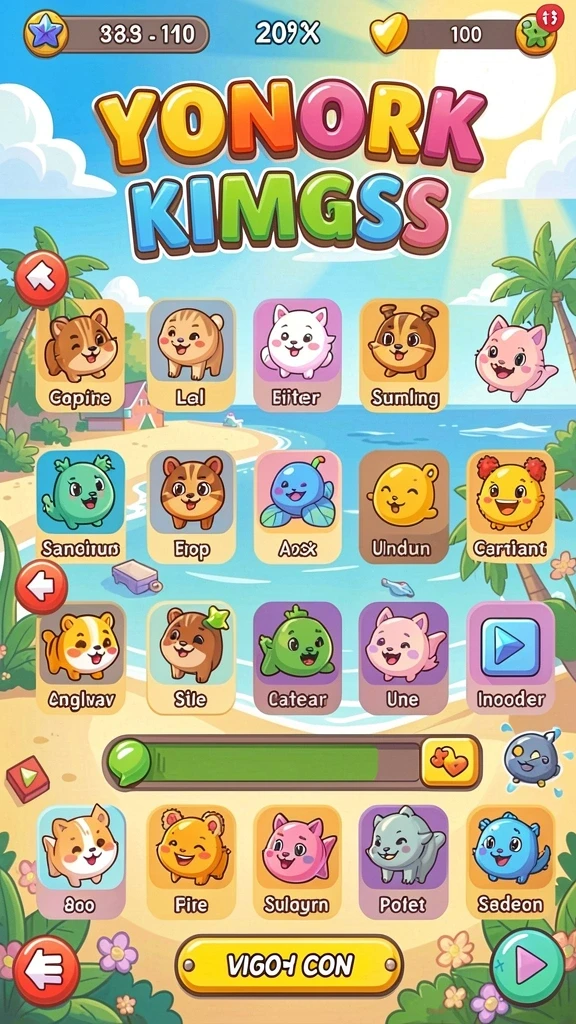Select the Anglvav tiger card

tap(80, 658)
